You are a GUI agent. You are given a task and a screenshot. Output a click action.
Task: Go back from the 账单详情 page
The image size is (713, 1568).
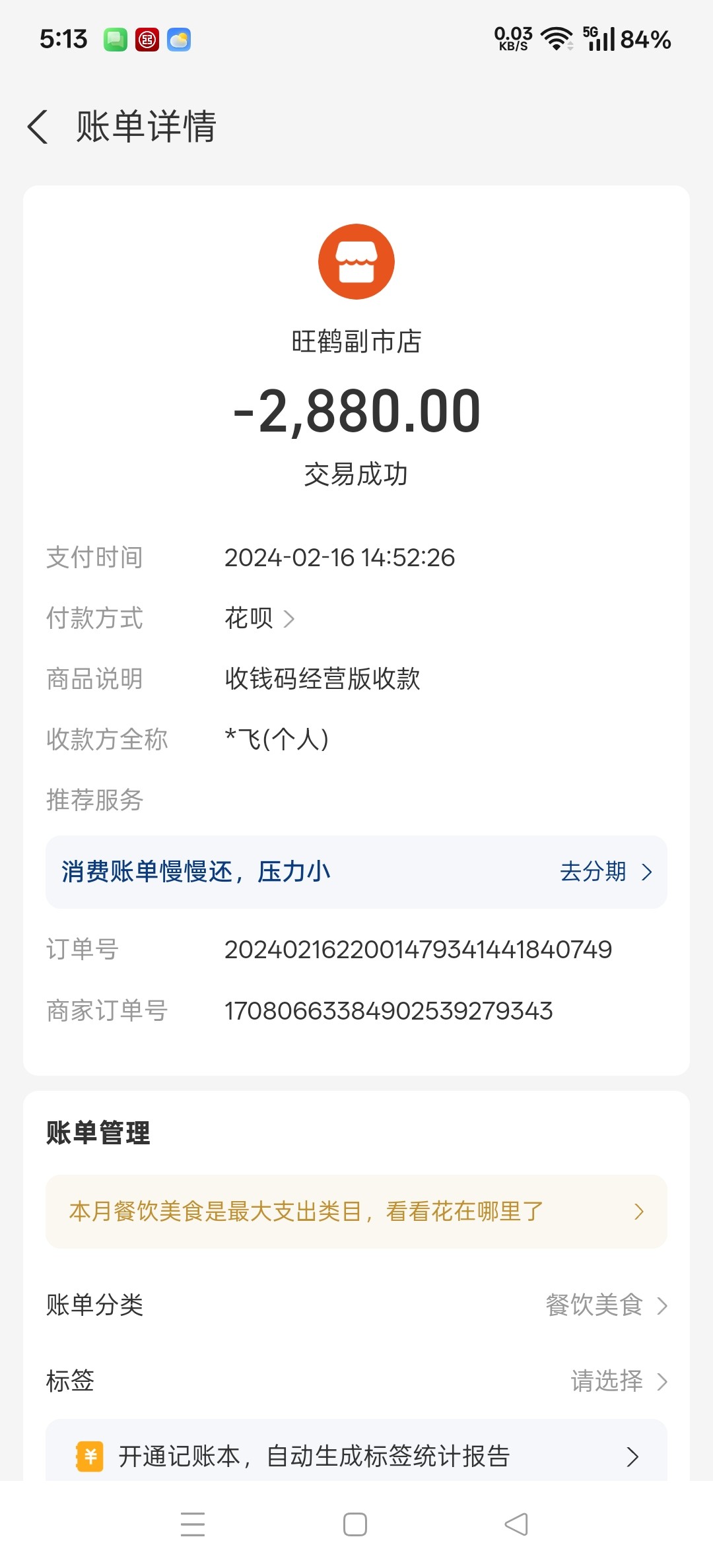[x=38, y=126]
